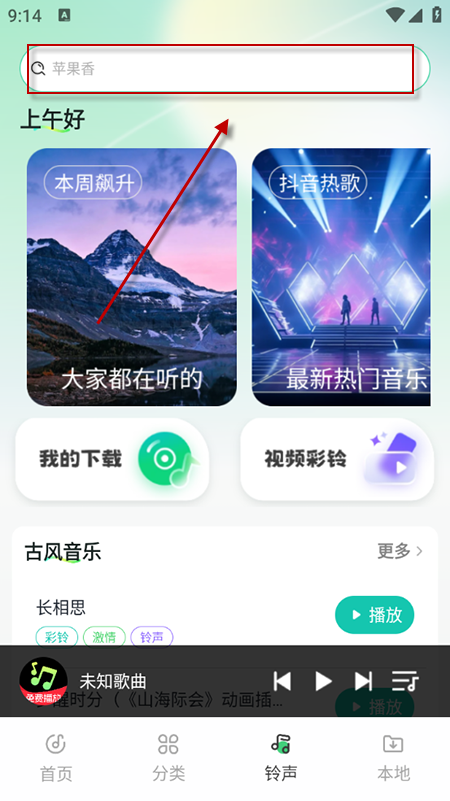The height and width of the screenshot is (801, 450).
Task: Open 视频彩铃
Action: point(337,459)
